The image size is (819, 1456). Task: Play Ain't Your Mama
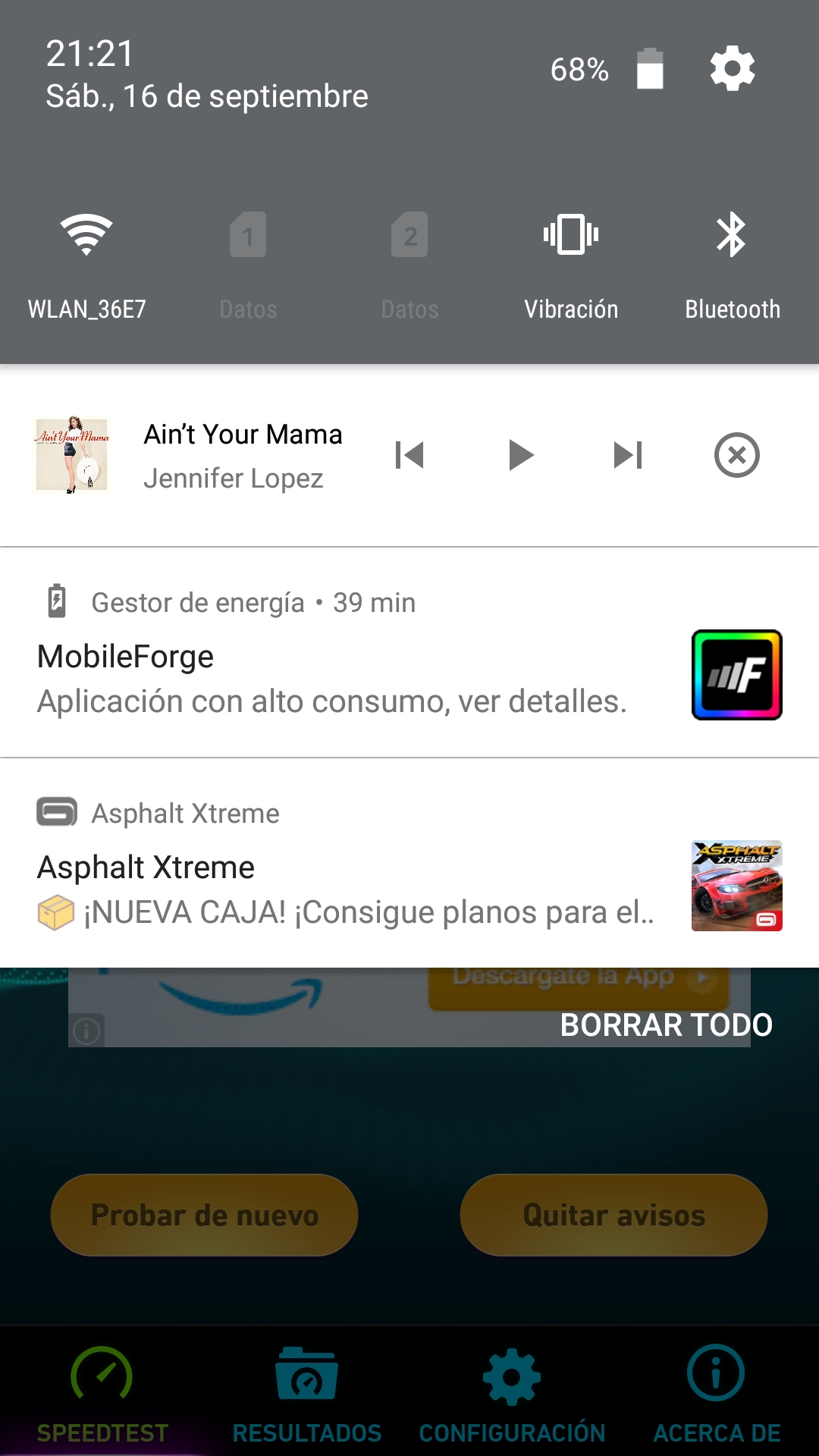click(520, 455)
